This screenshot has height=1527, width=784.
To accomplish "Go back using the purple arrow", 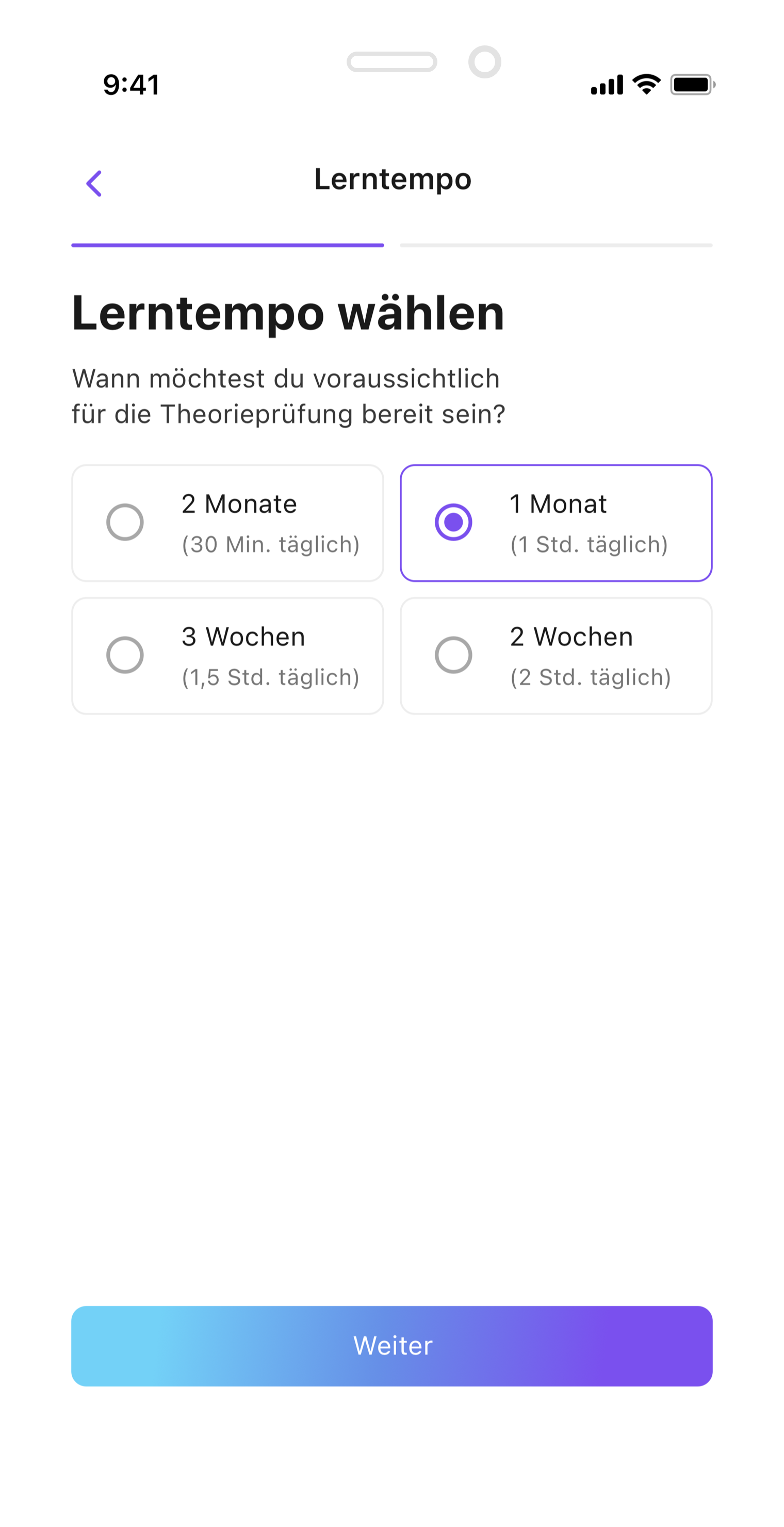I will point(94,183).
